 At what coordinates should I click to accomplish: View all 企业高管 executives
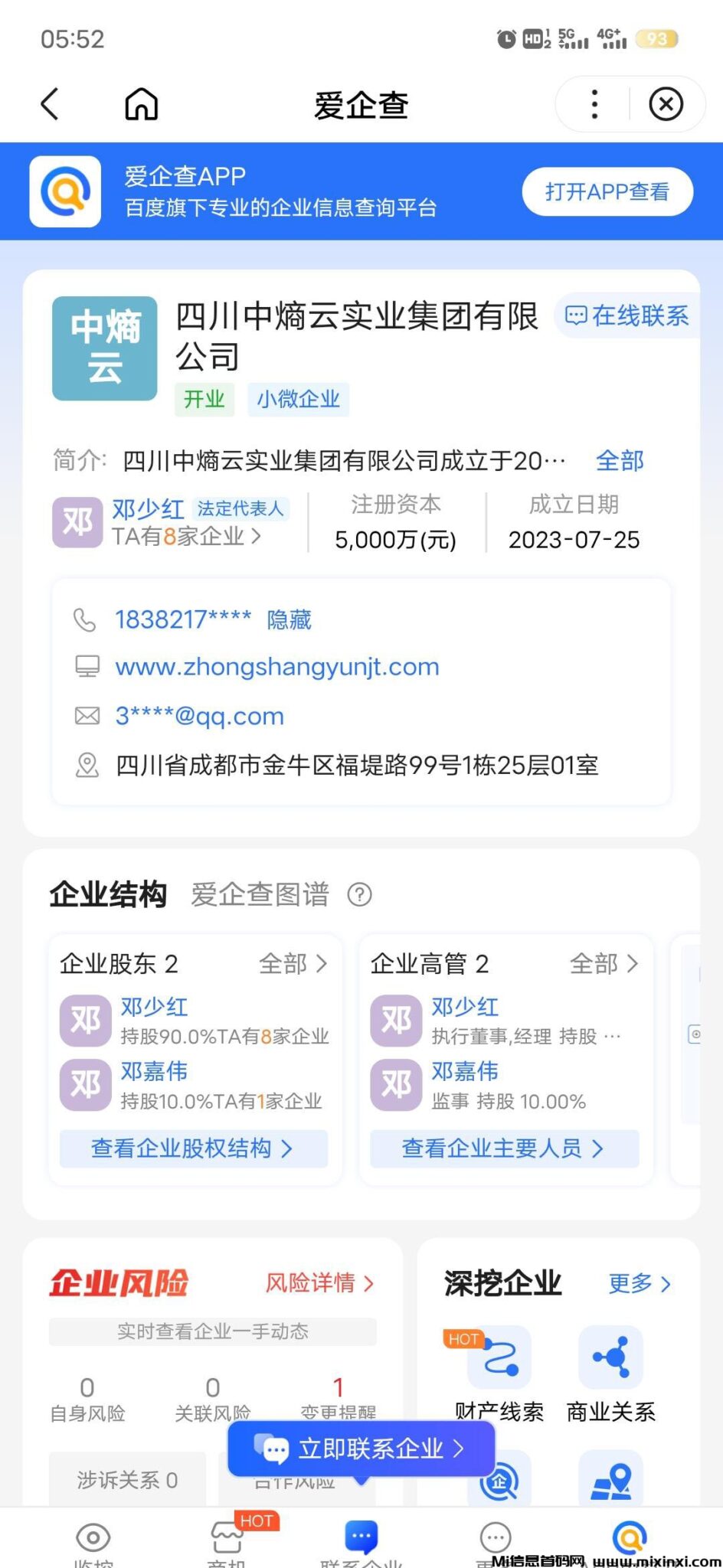[604, 963]
